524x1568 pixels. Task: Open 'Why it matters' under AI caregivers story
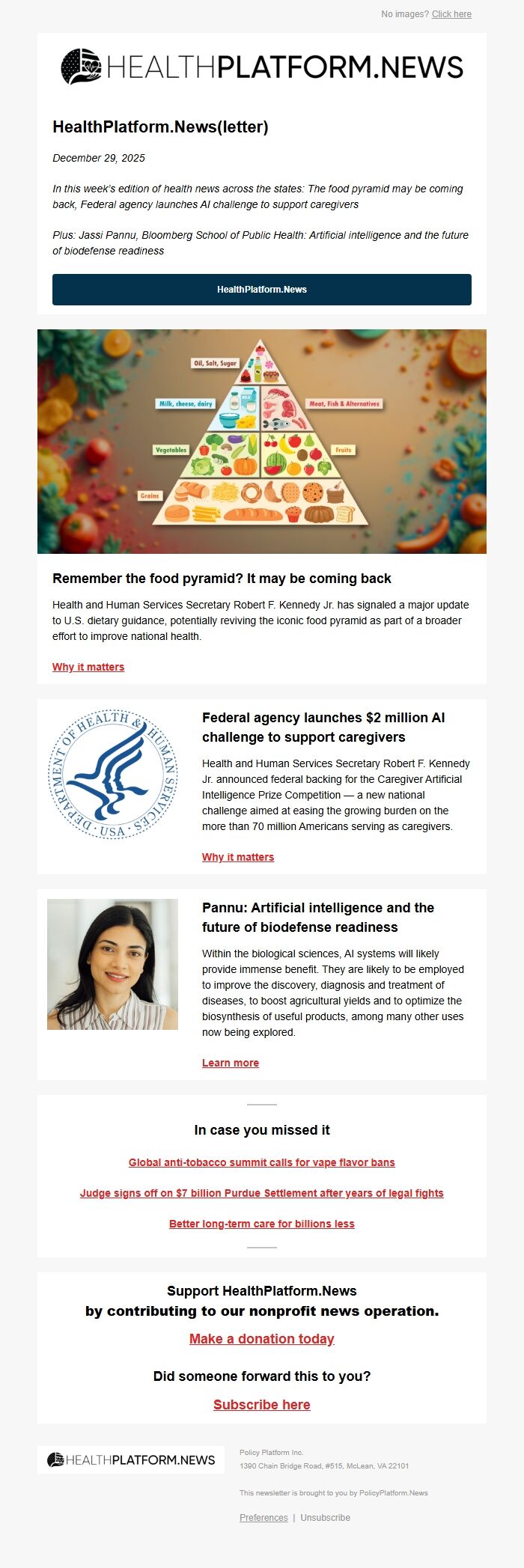238,857
